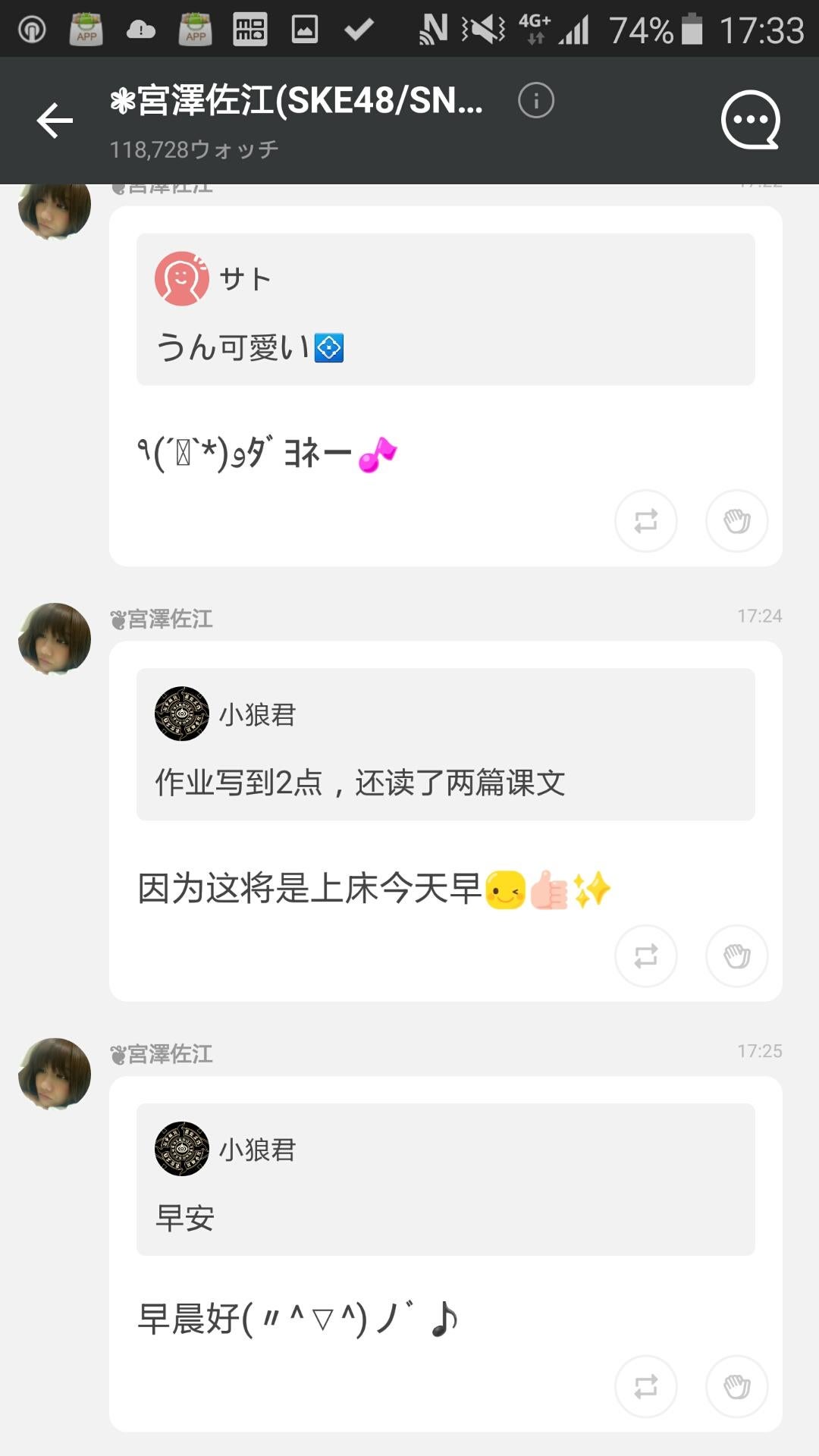This screenshot has height=1456, width=819.
Task: Open stream info via the (i) icon
Action: point(535,99)
